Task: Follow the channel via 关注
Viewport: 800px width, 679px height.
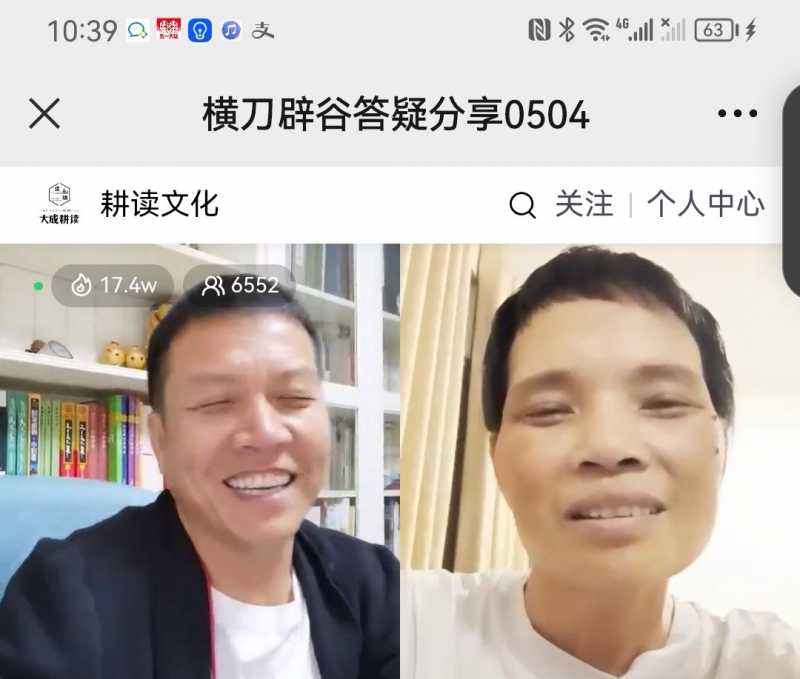Action: click(x=584, y=204)
